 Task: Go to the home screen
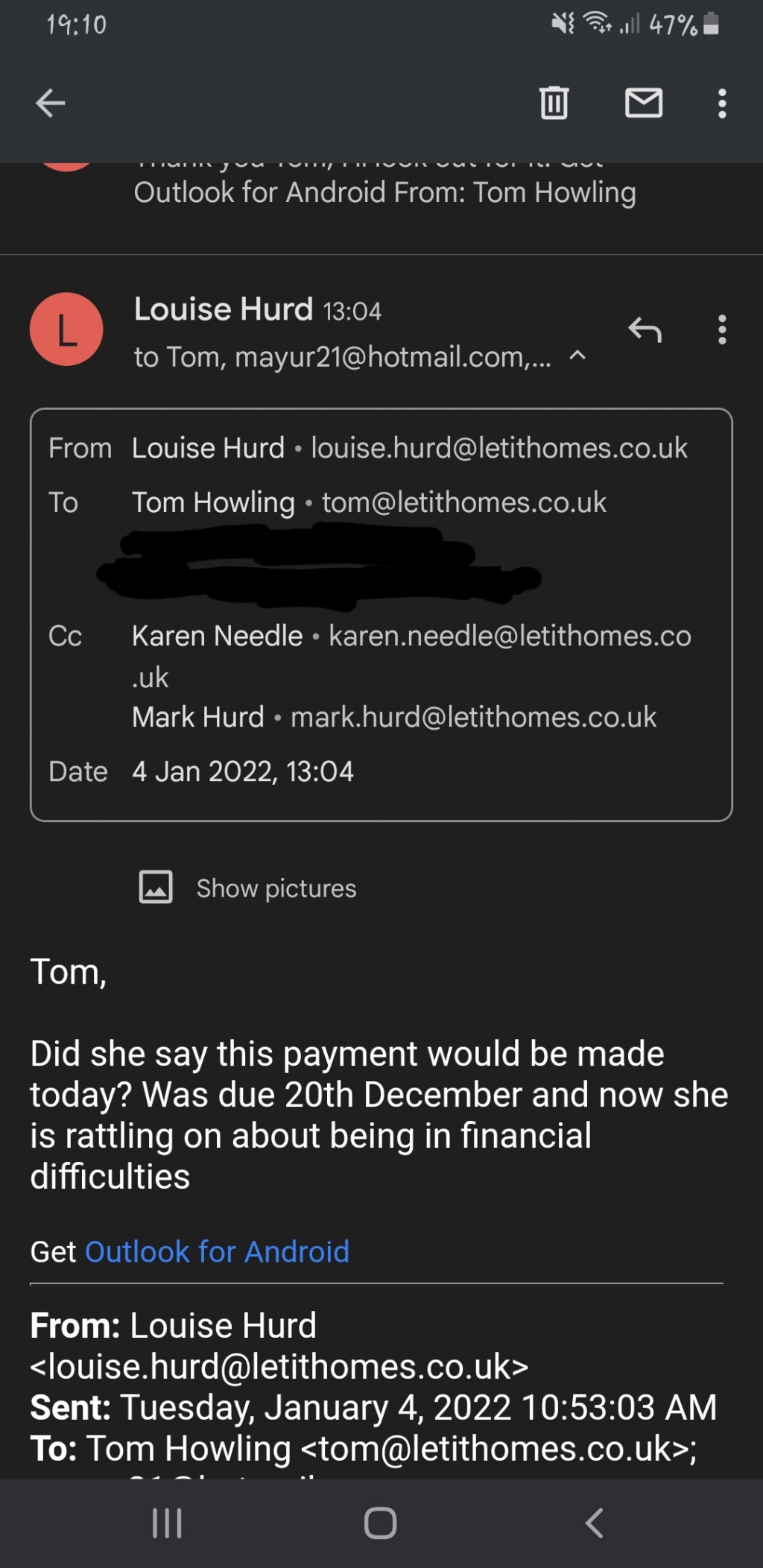coord(380,1523)
